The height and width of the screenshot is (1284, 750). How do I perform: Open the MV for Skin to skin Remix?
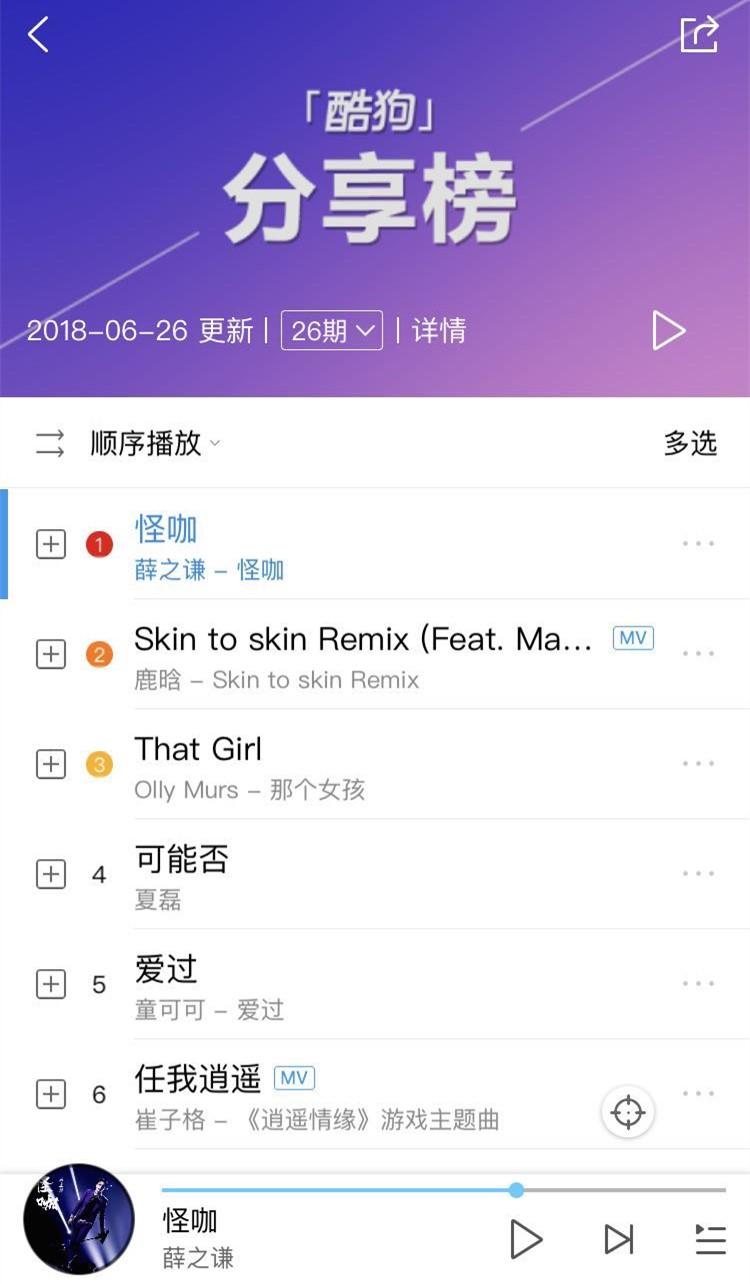[633, 638]
